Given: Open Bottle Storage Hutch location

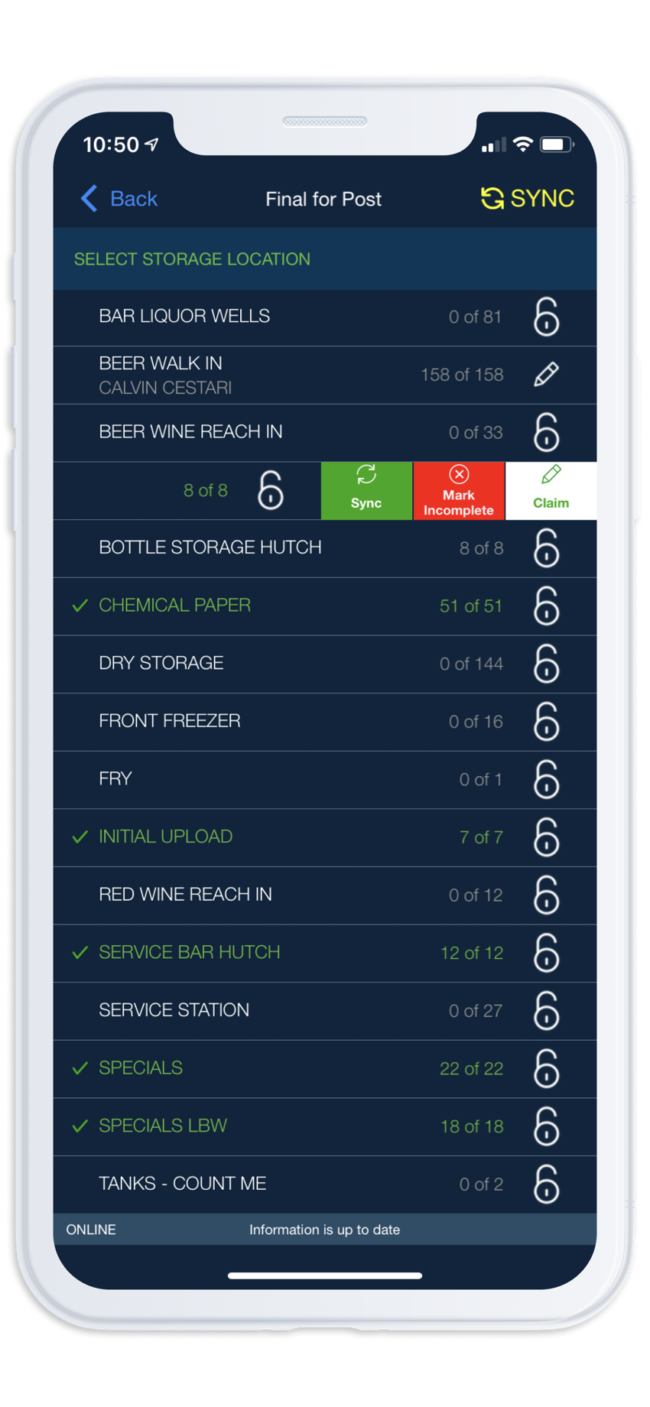Looking at the screenshot, I should (x=210, y=547).
